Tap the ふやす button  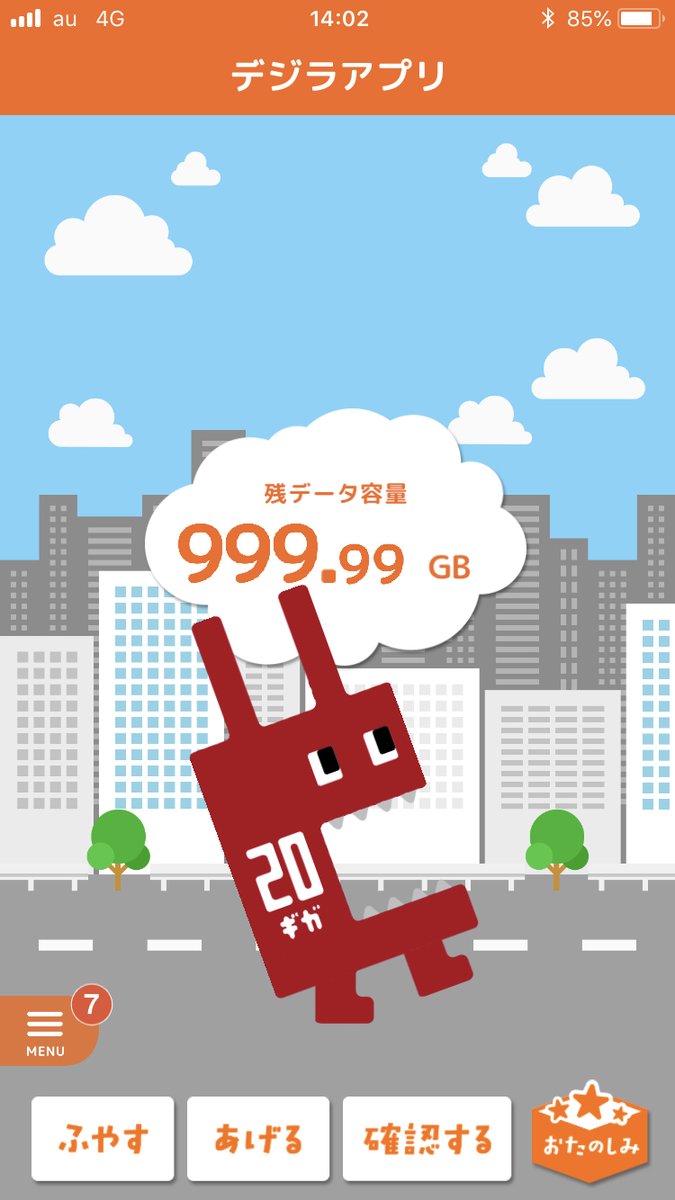[x=103, y=1139]
